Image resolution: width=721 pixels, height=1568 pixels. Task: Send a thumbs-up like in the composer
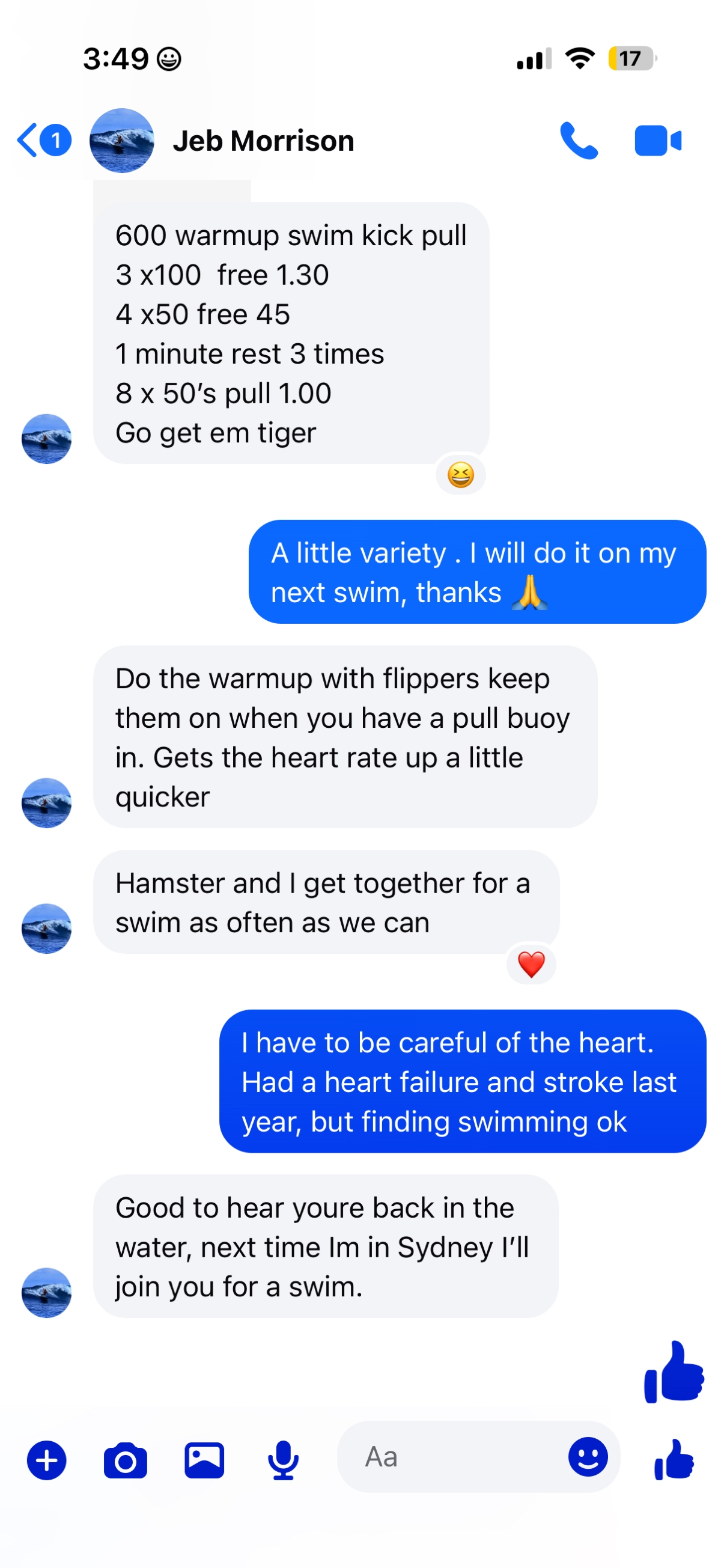674,1459
